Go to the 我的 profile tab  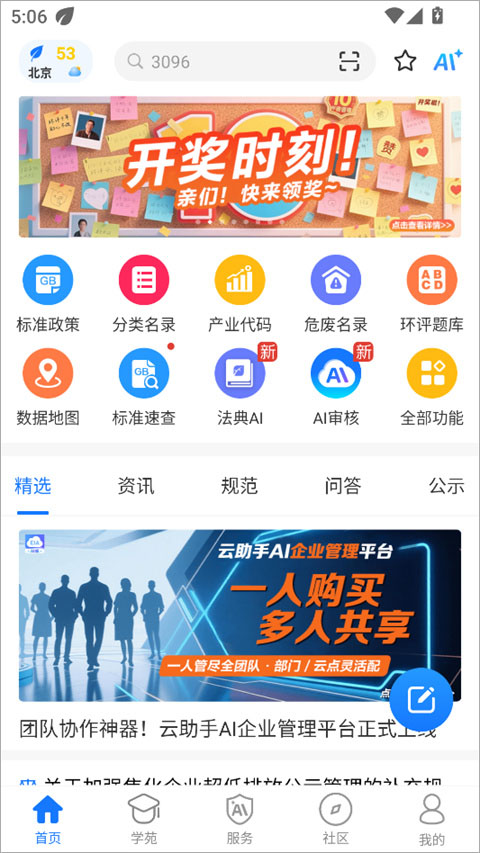(432, 819)
